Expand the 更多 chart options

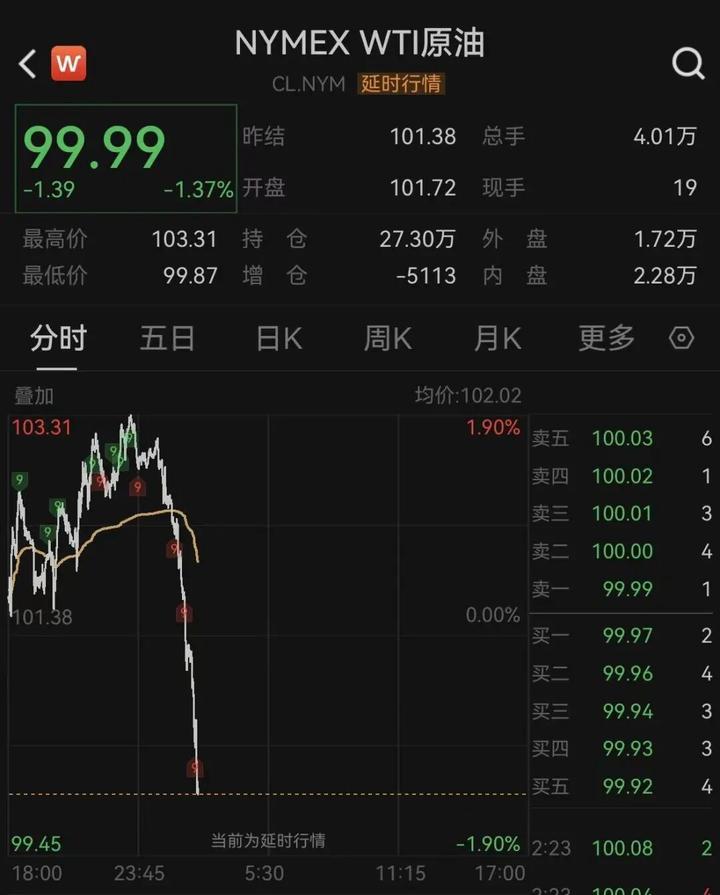tap(606, 339)
